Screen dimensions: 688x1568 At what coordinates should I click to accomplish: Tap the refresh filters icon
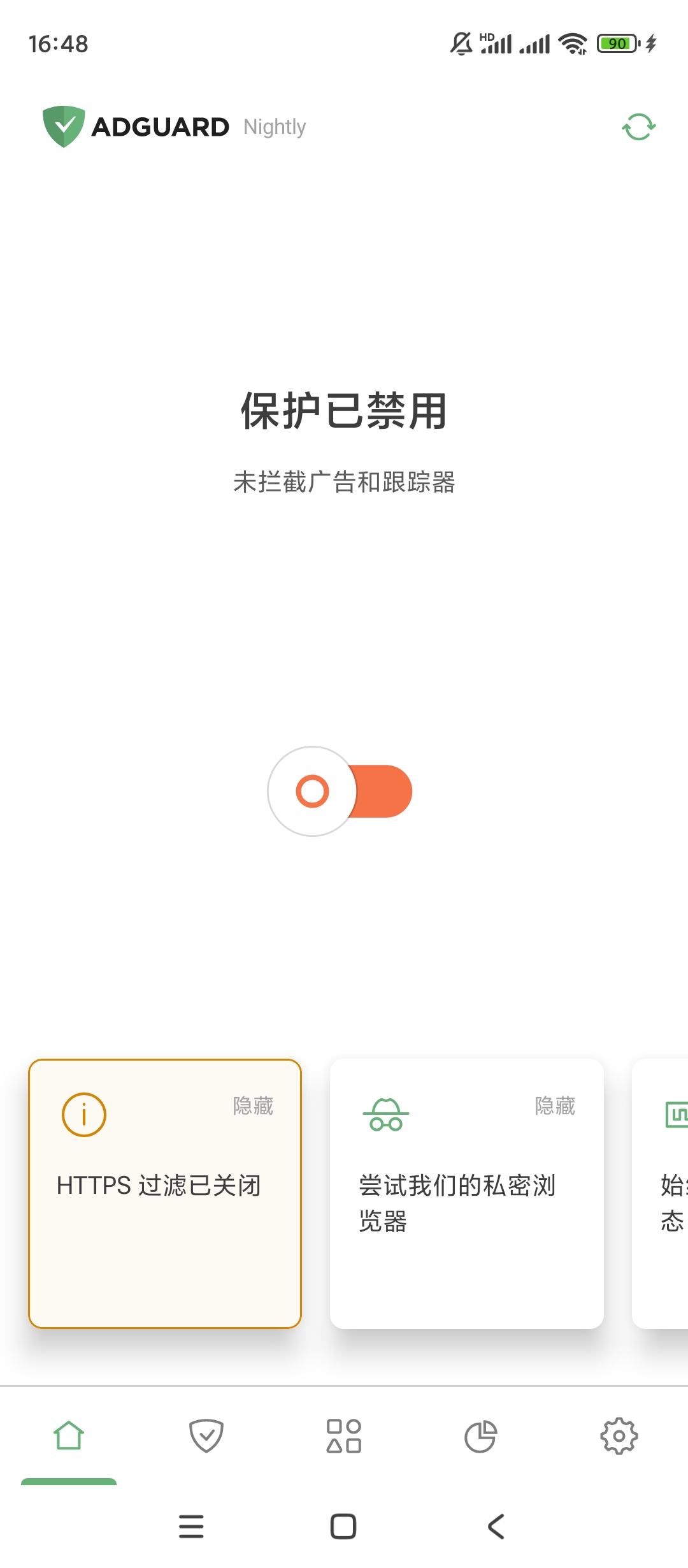point(638,127)
